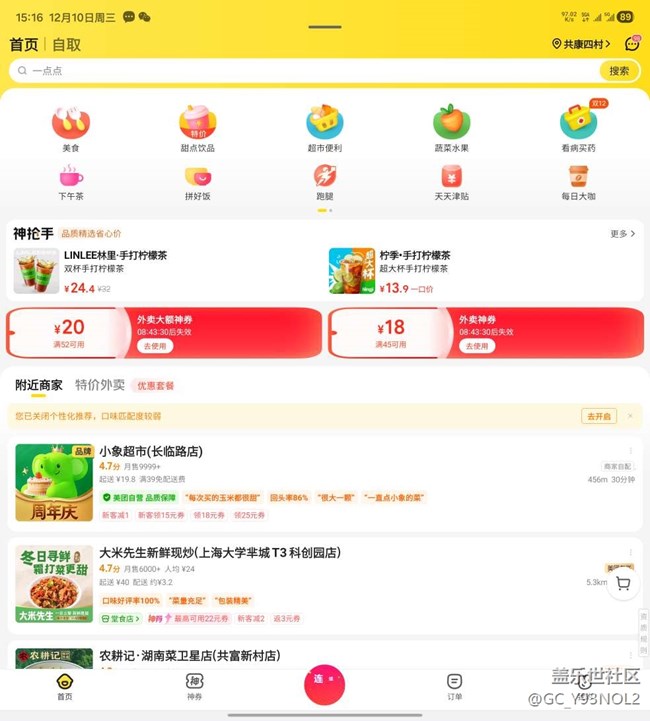View 更多 in the 神抢手 section
Image resolution: width=650 pixels, height=721 pixels.
coord(622,234)
